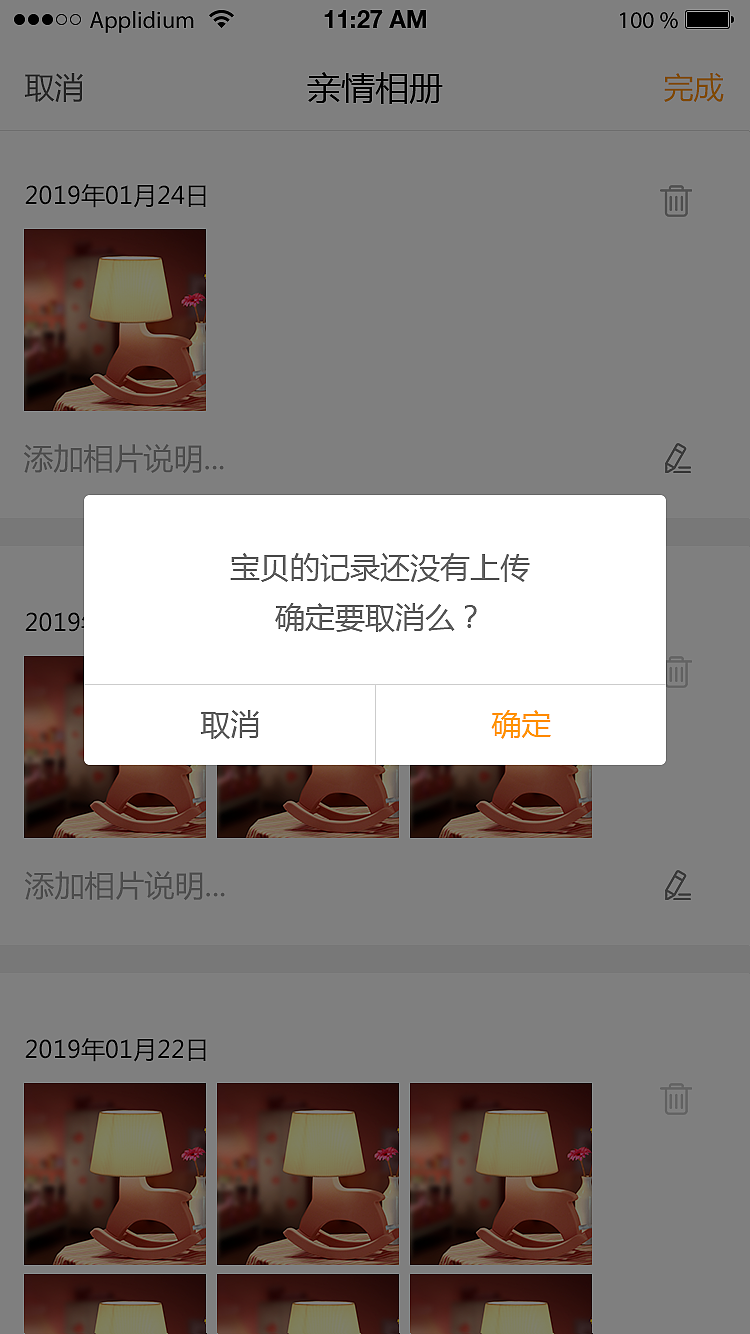Confirm cancellation by tapping 确定
This screenshot has width=750, height=1334.
(521, 725)
